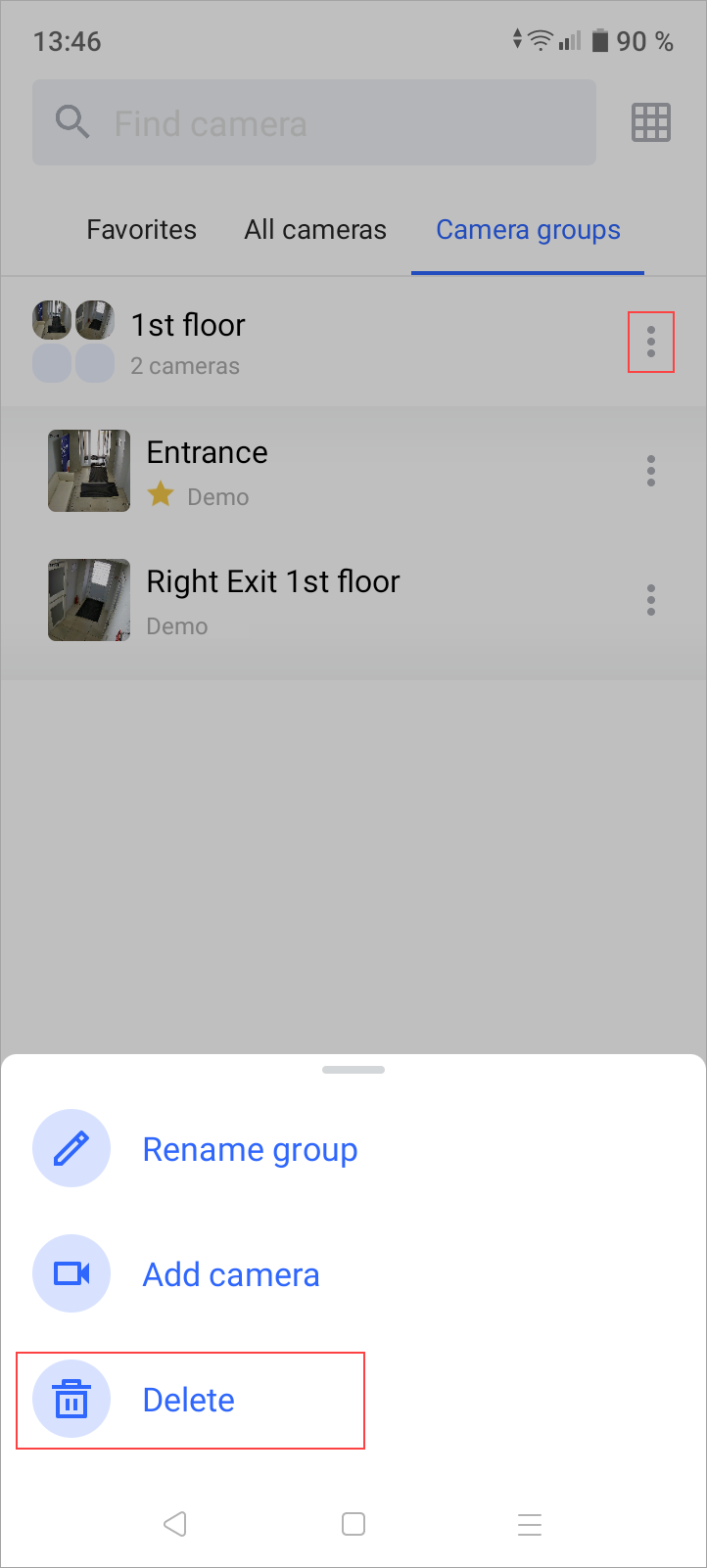This screenshot has width=707, height=1568.
Task: Go to home via system home button
Action: (x=353, y=1524)
